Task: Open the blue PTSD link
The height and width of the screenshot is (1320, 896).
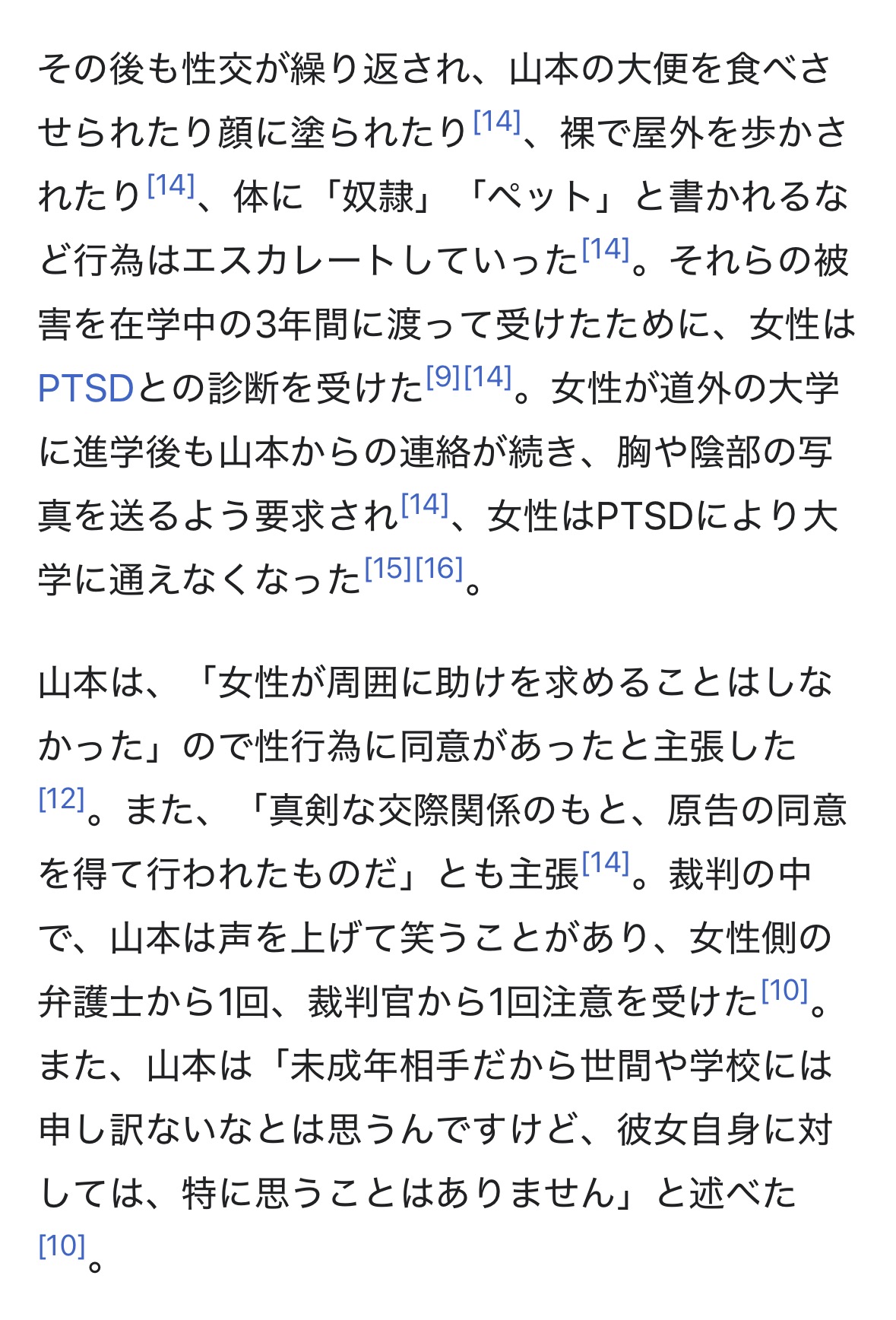Action: [x=86, y=389]
